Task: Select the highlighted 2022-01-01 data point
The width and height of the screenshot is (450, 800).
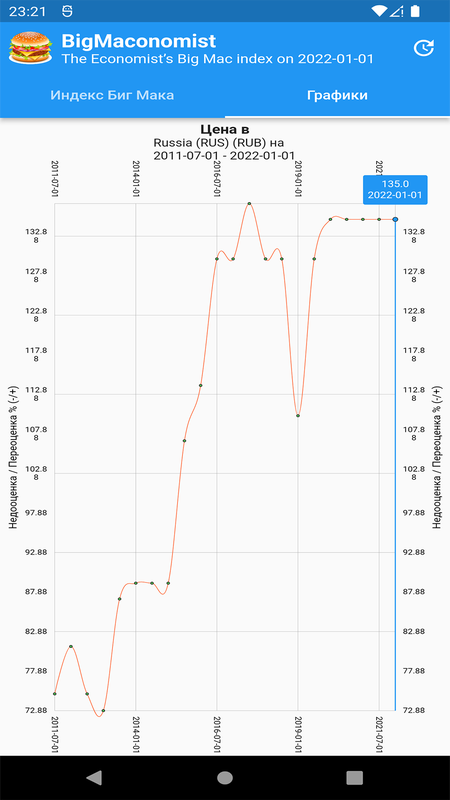Action: (395, 219)
